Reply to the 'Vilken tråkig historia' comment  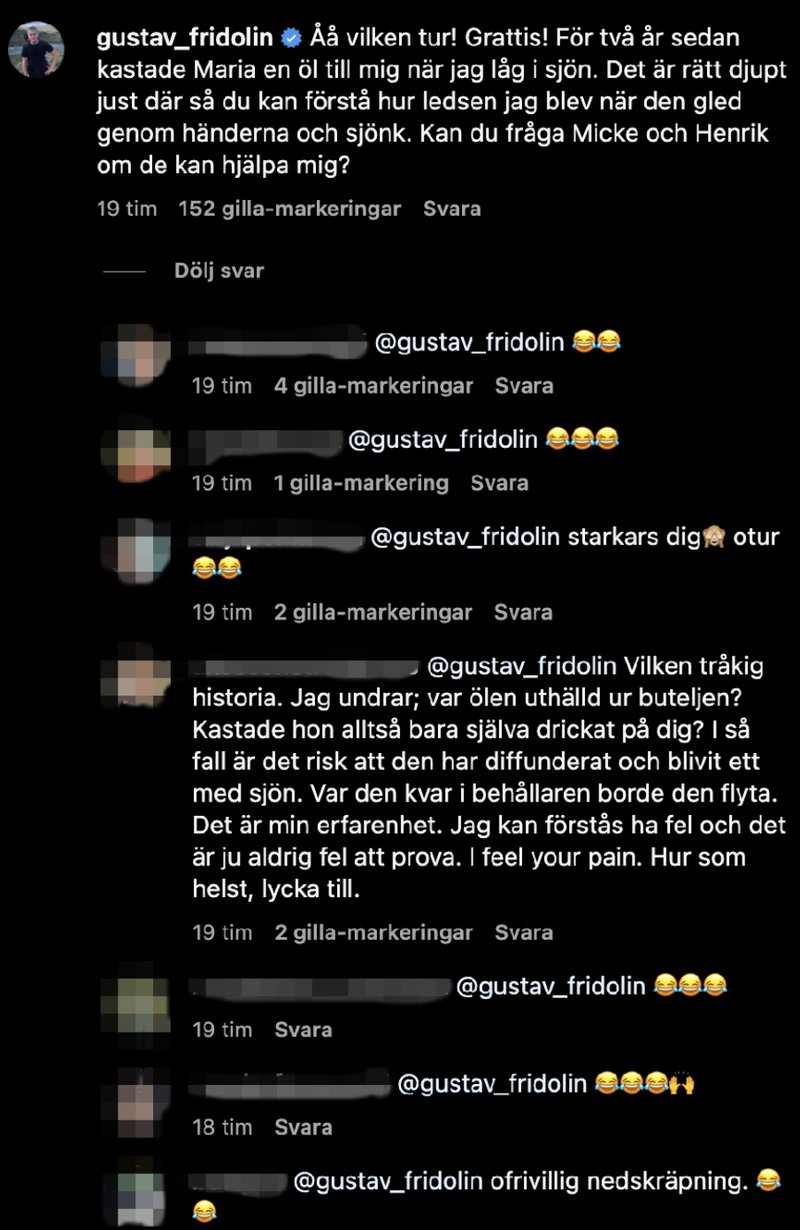[523, 932]
